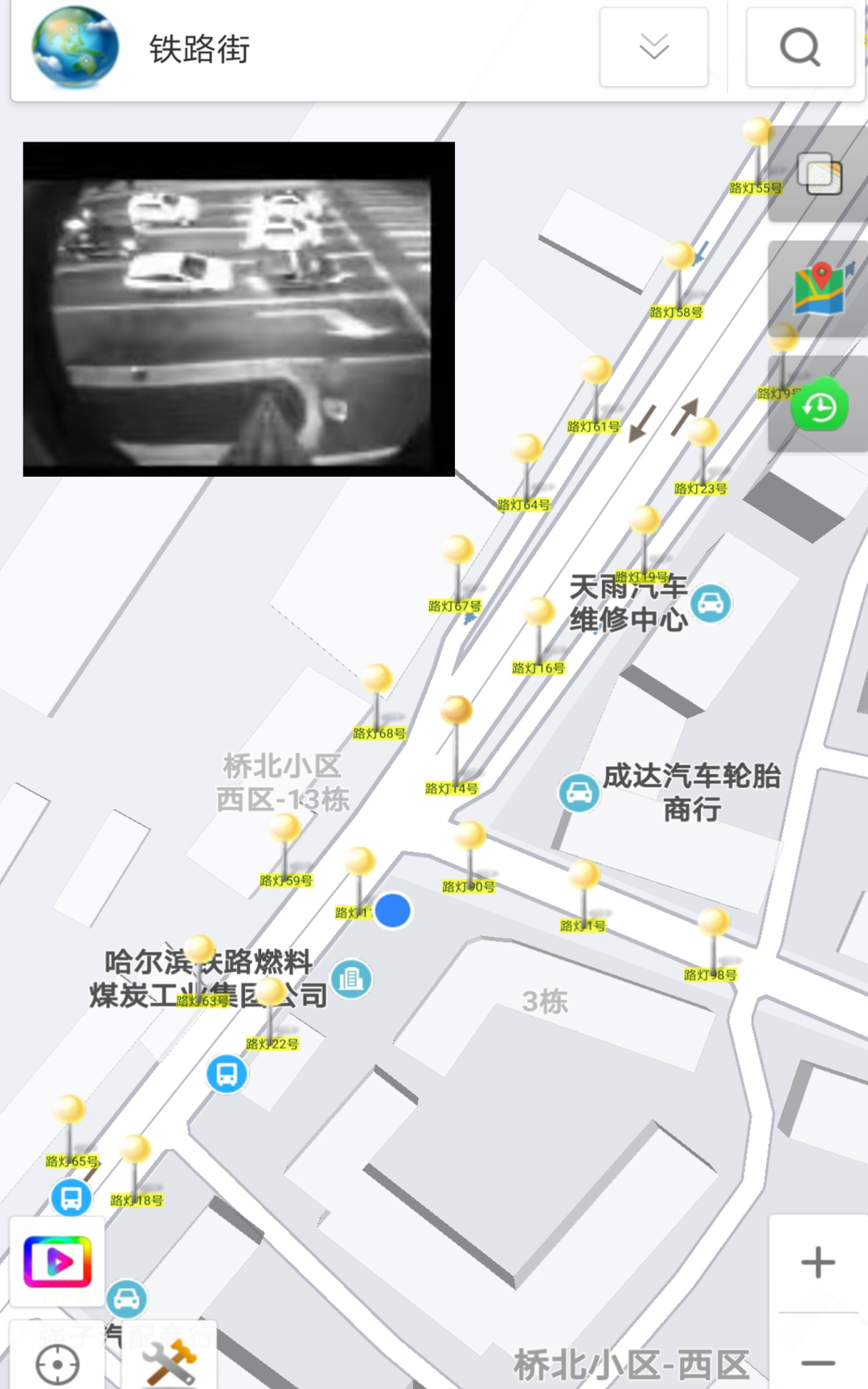868x1389 pixels.
Task: Open the map layers button
Action: pos(819,174)
